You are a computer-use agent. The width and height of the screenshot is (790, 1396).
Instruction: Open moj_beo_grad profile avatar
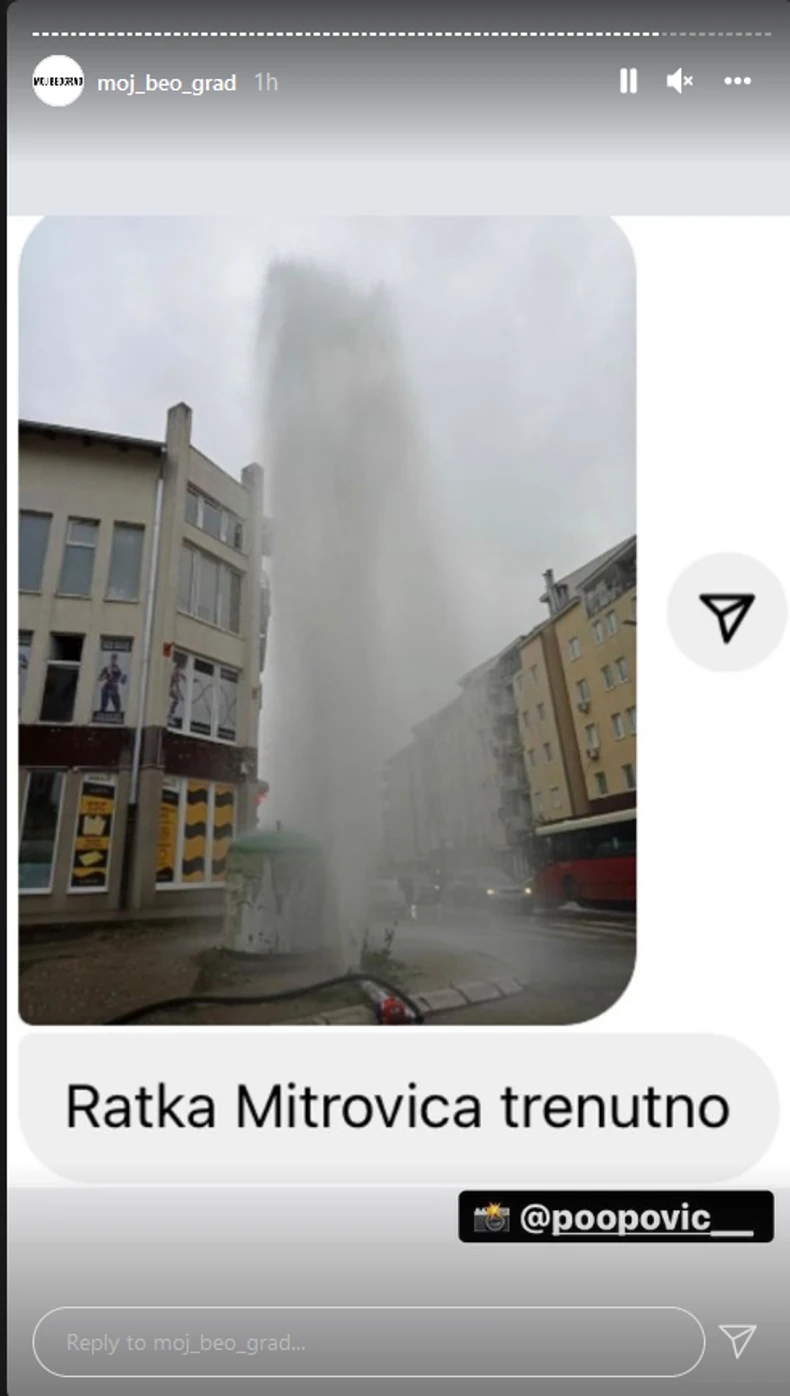click(58, 81)
